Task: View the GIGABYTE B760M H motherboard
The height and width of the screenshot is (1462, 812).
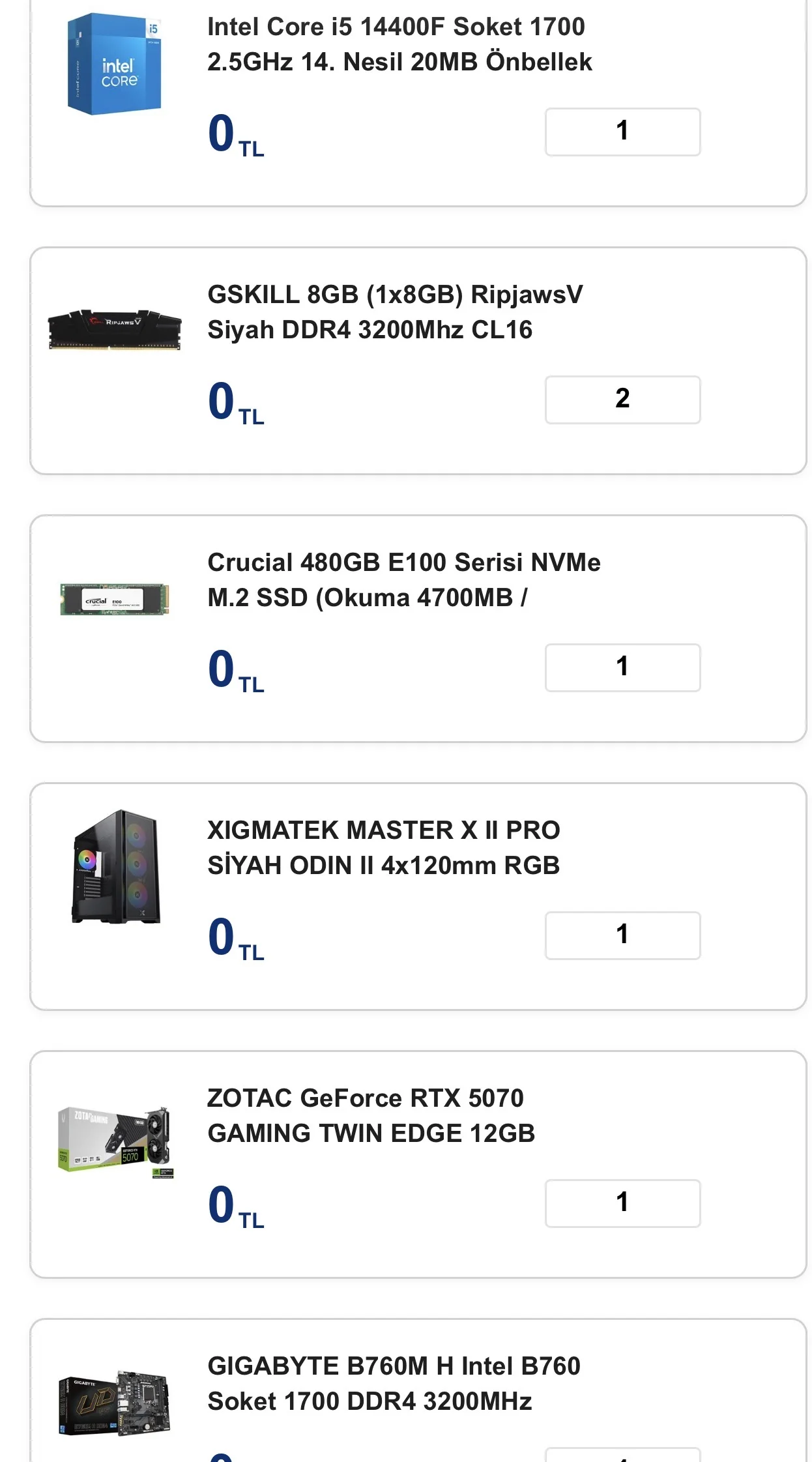Action: (394, 1384)
